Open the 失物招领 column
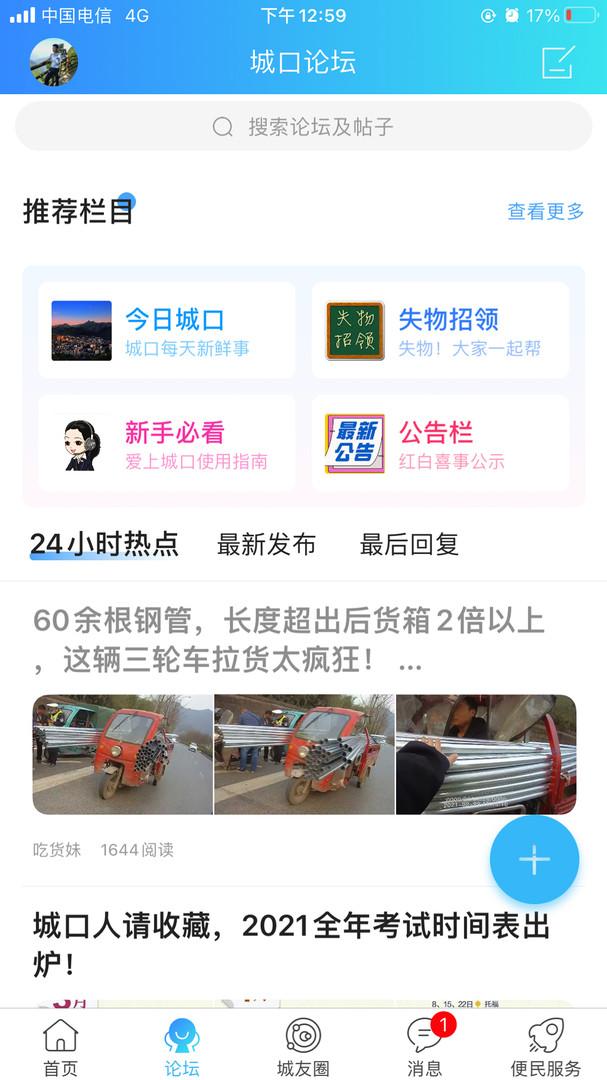Viewport: 607px width, 1080px height. click(440, 331)
